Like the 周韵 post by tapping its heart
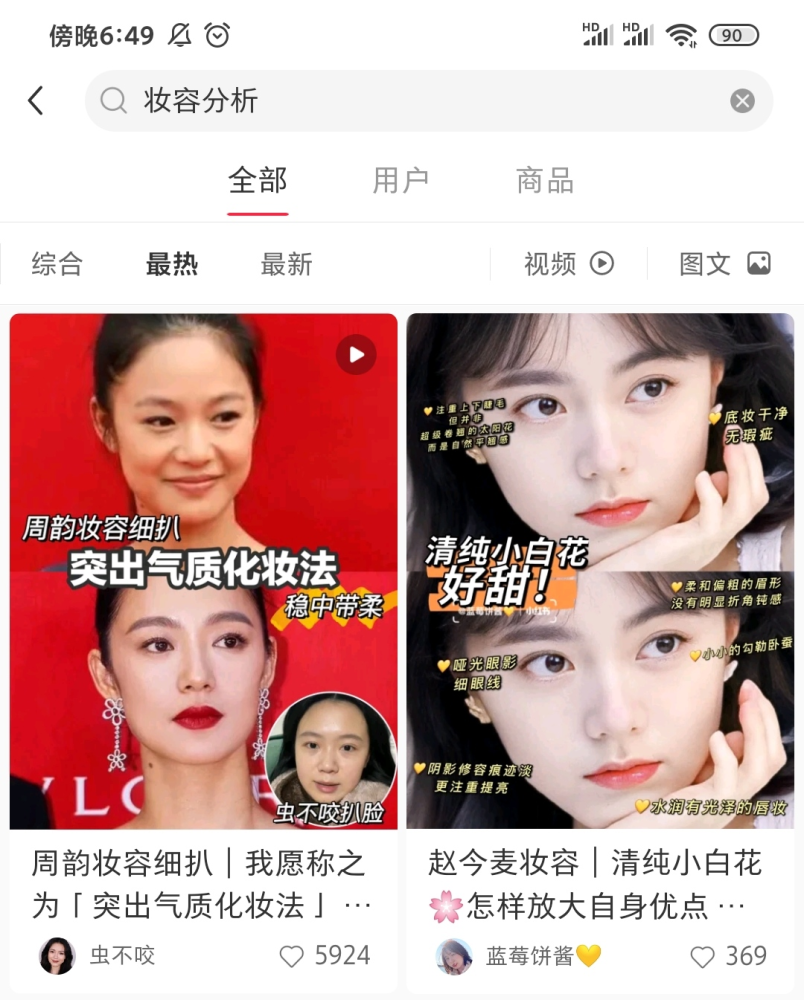Image resolution: width=804 pixels, height=1000 pixels. point(293,956)
